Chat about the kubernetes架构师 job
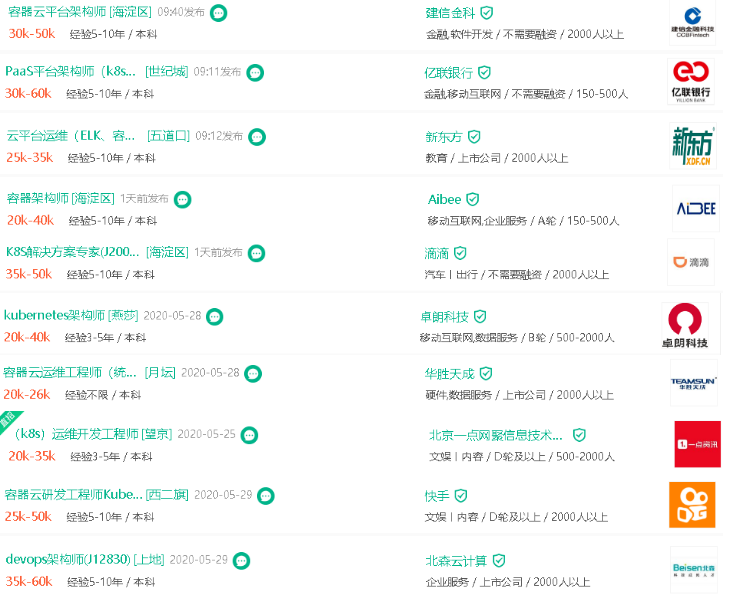Image resolution: width=729 pixels, height=599 pixels. tap(214, 317)
